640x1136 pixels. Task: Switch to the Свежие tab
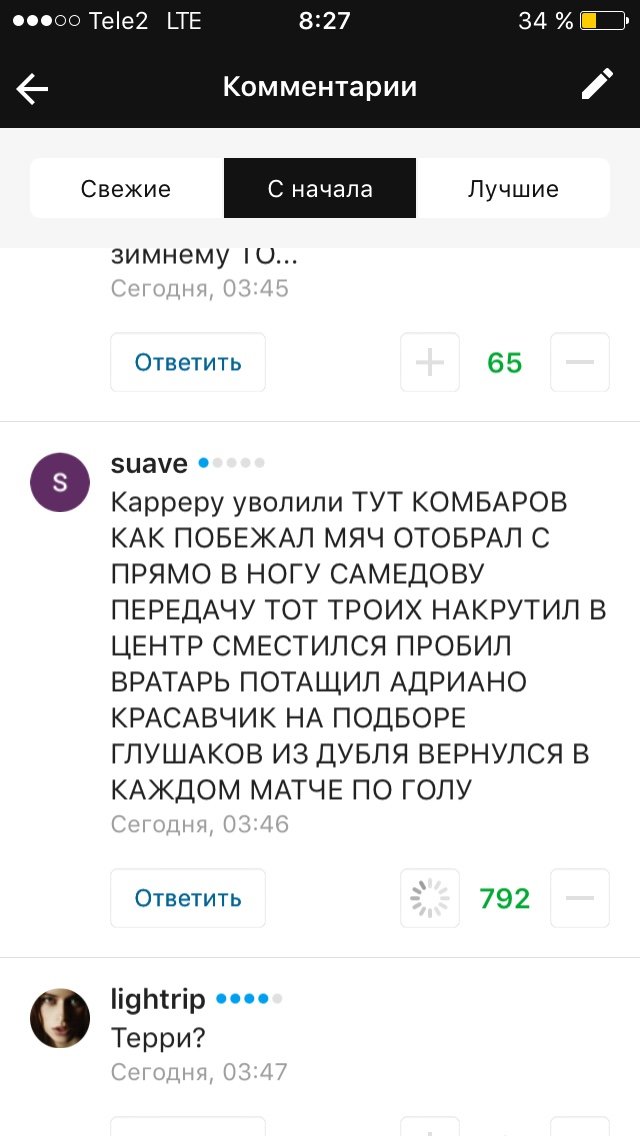[126, 188]
